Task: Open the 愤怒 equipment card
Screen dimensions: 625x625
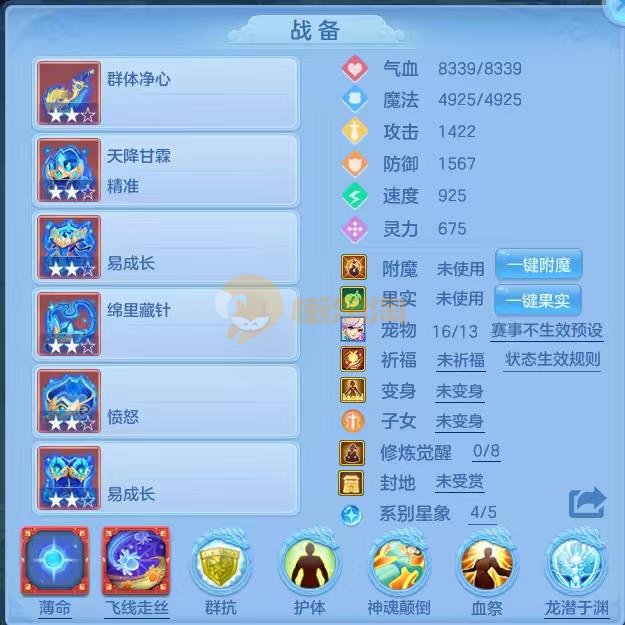Action: pos(167,401)
